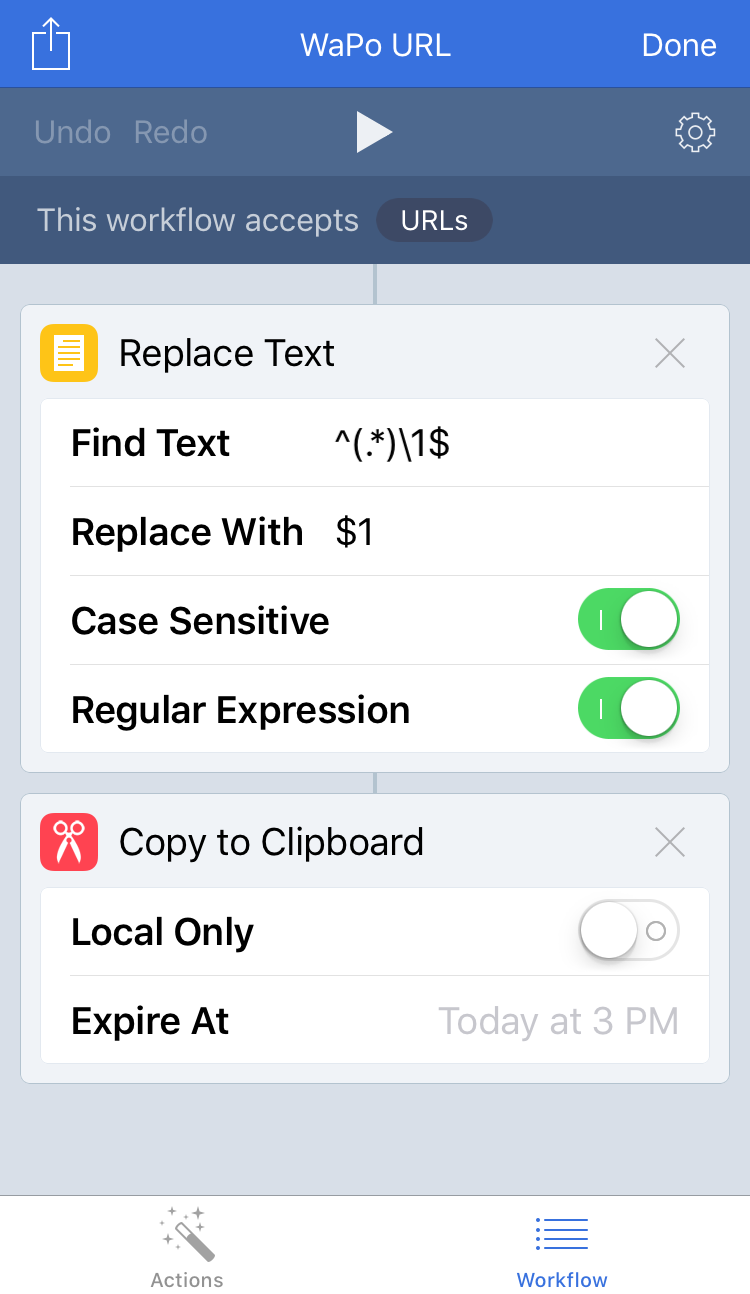
Task: Open workflow settings gear
Action: (695, 132)
